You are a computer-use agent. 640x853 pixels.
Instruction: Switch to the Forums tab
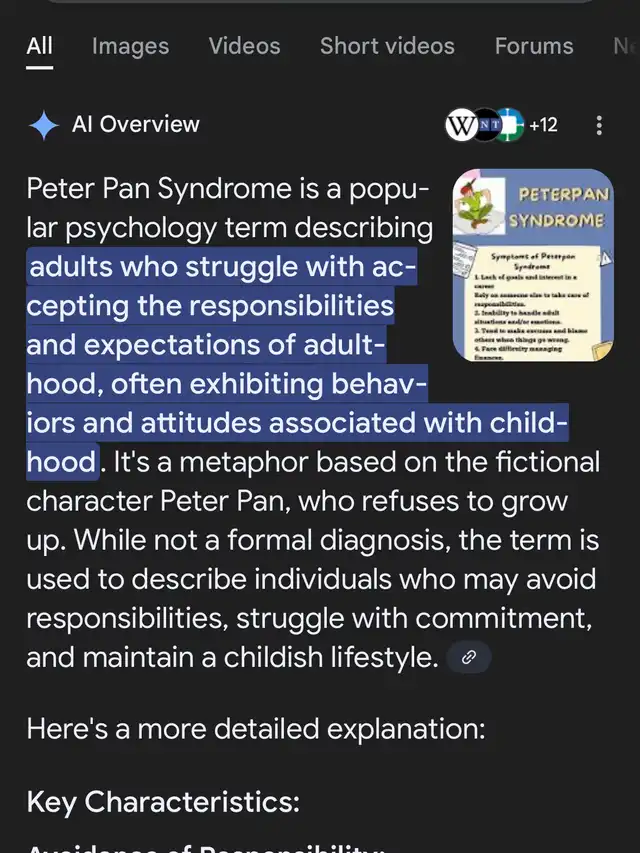pos(534,46)
